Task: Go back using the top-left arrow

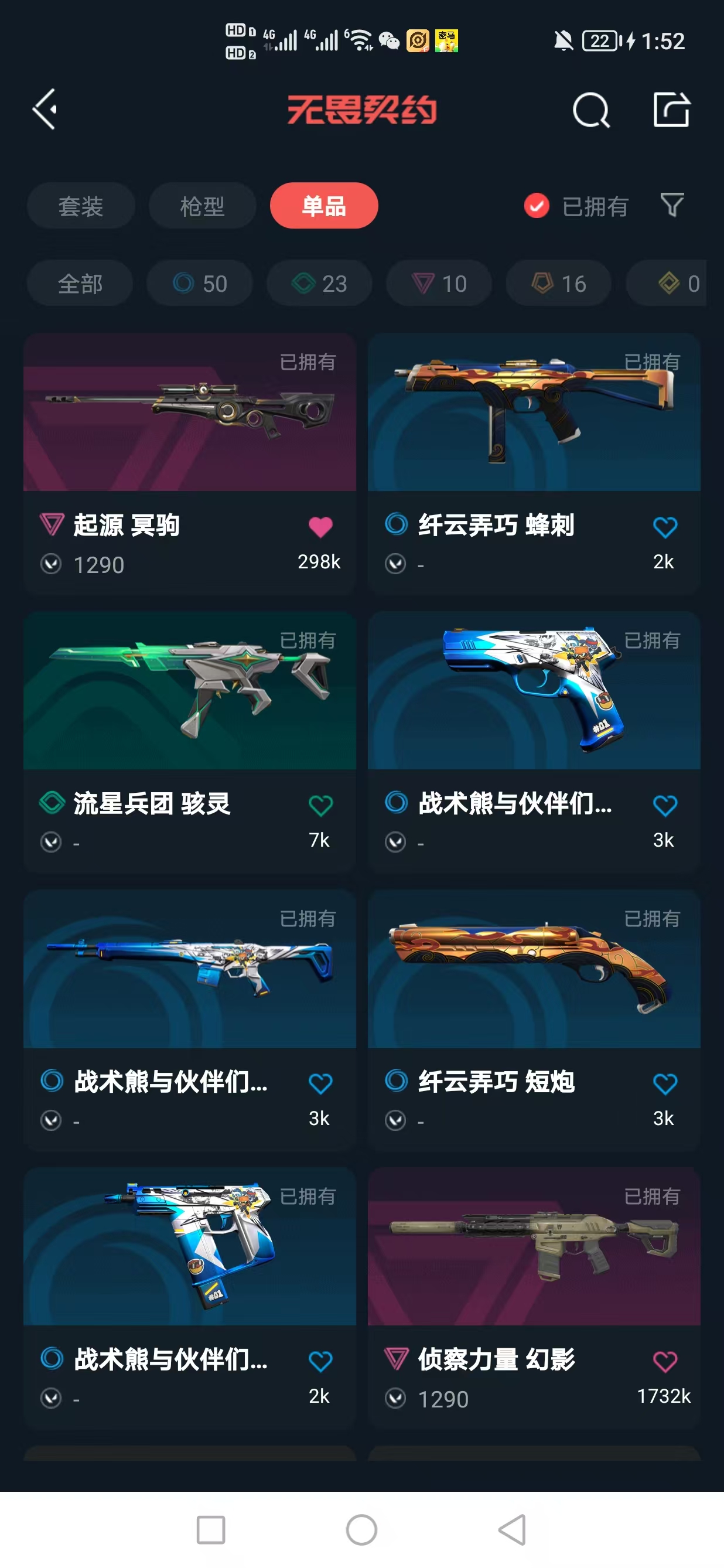Action: [x=45, y=110]
